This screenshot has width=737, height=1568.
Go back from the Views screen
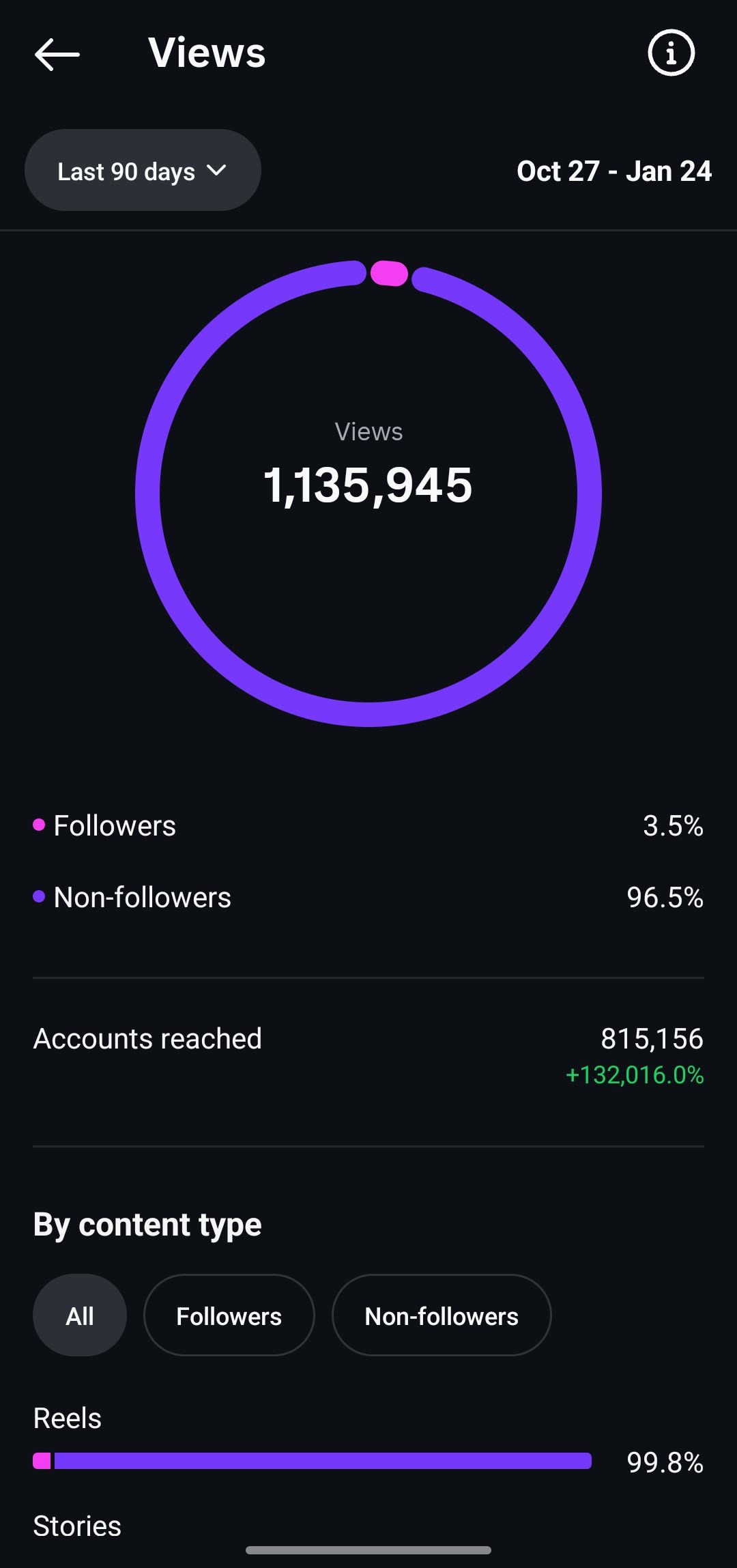(57, 54)
